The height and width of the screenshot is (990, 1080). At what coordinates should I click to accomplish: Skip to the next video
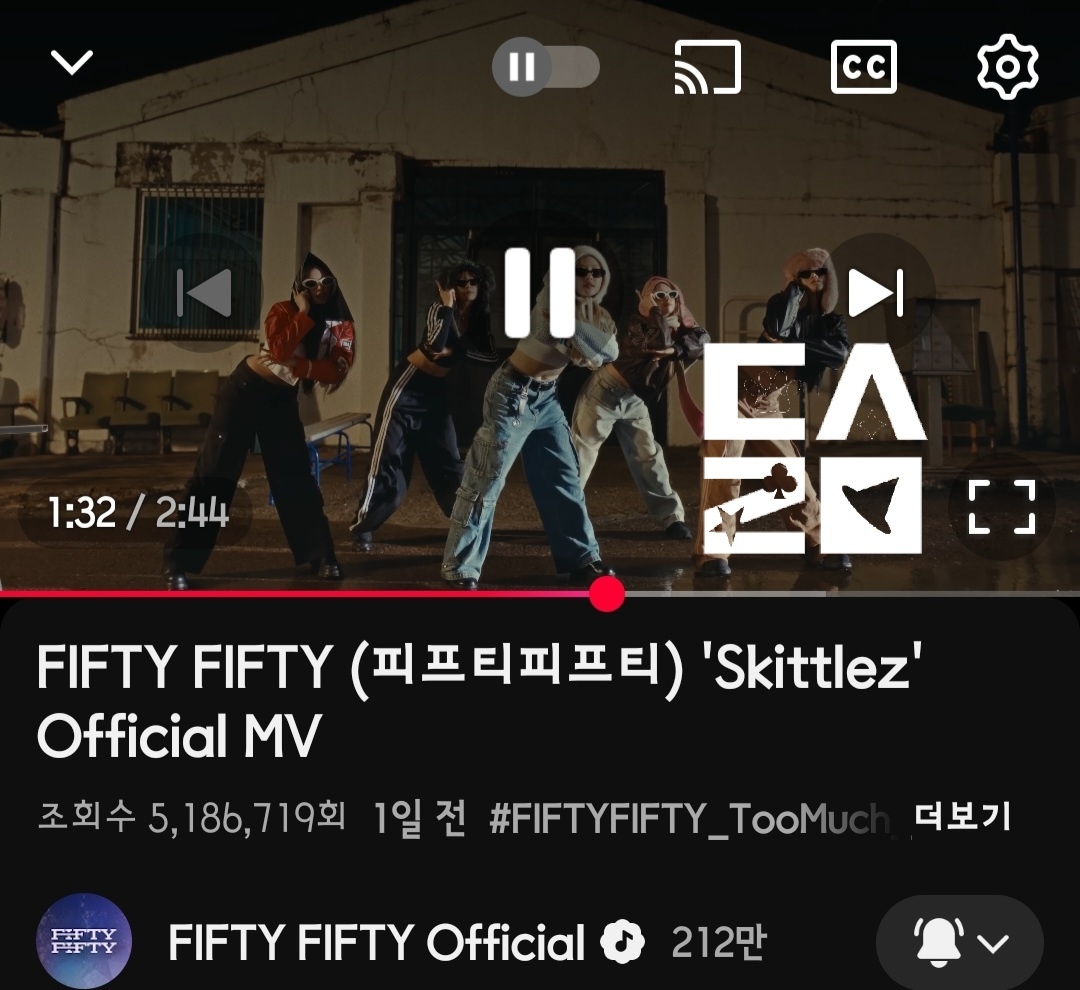coord(876,293)
